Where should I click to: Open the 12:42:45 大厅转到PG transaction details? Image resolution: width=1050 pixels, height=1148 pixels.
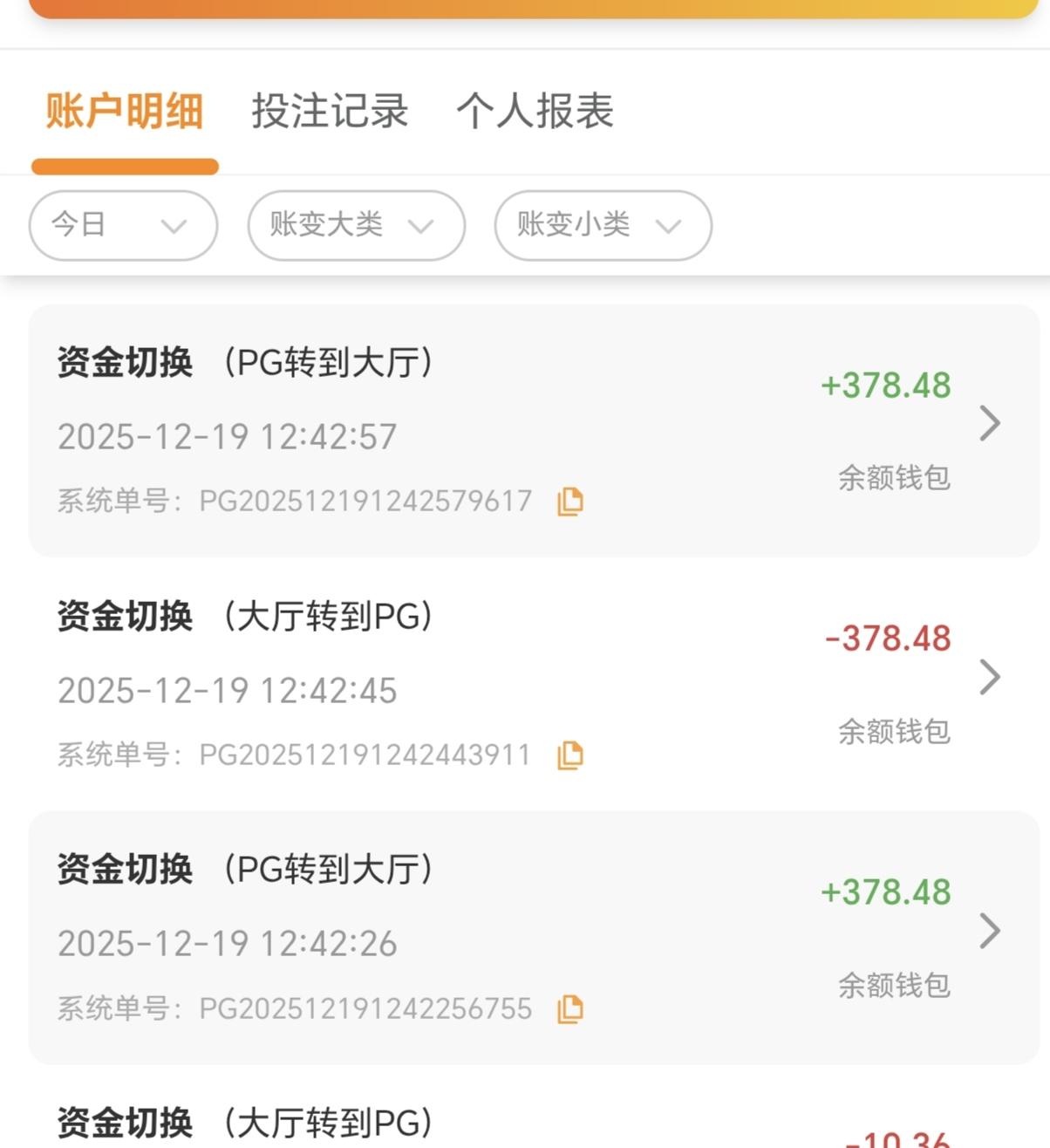tap(989, 677)
